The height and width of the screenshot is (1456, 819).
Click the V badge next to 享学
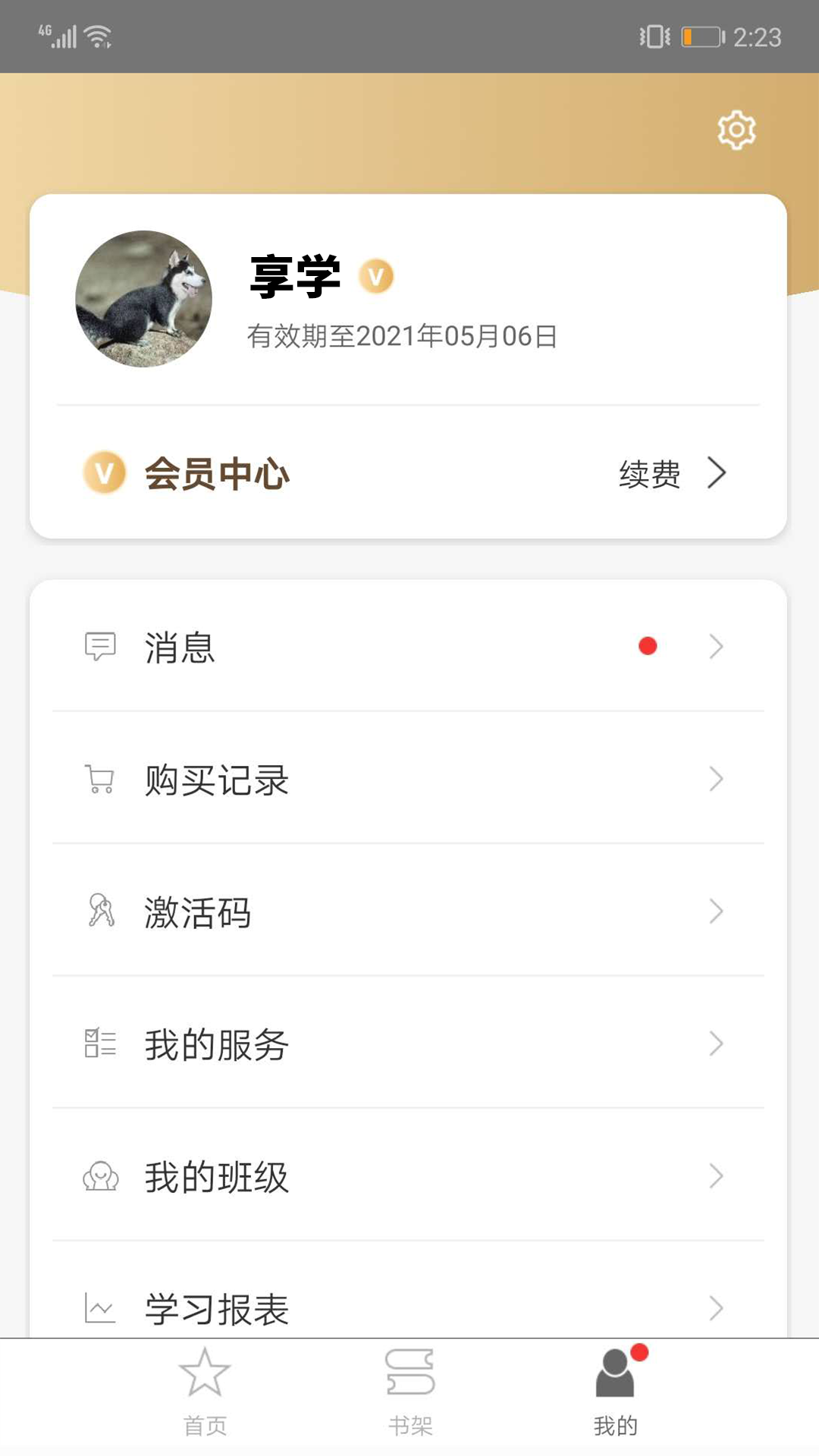(x=377, y=275)
